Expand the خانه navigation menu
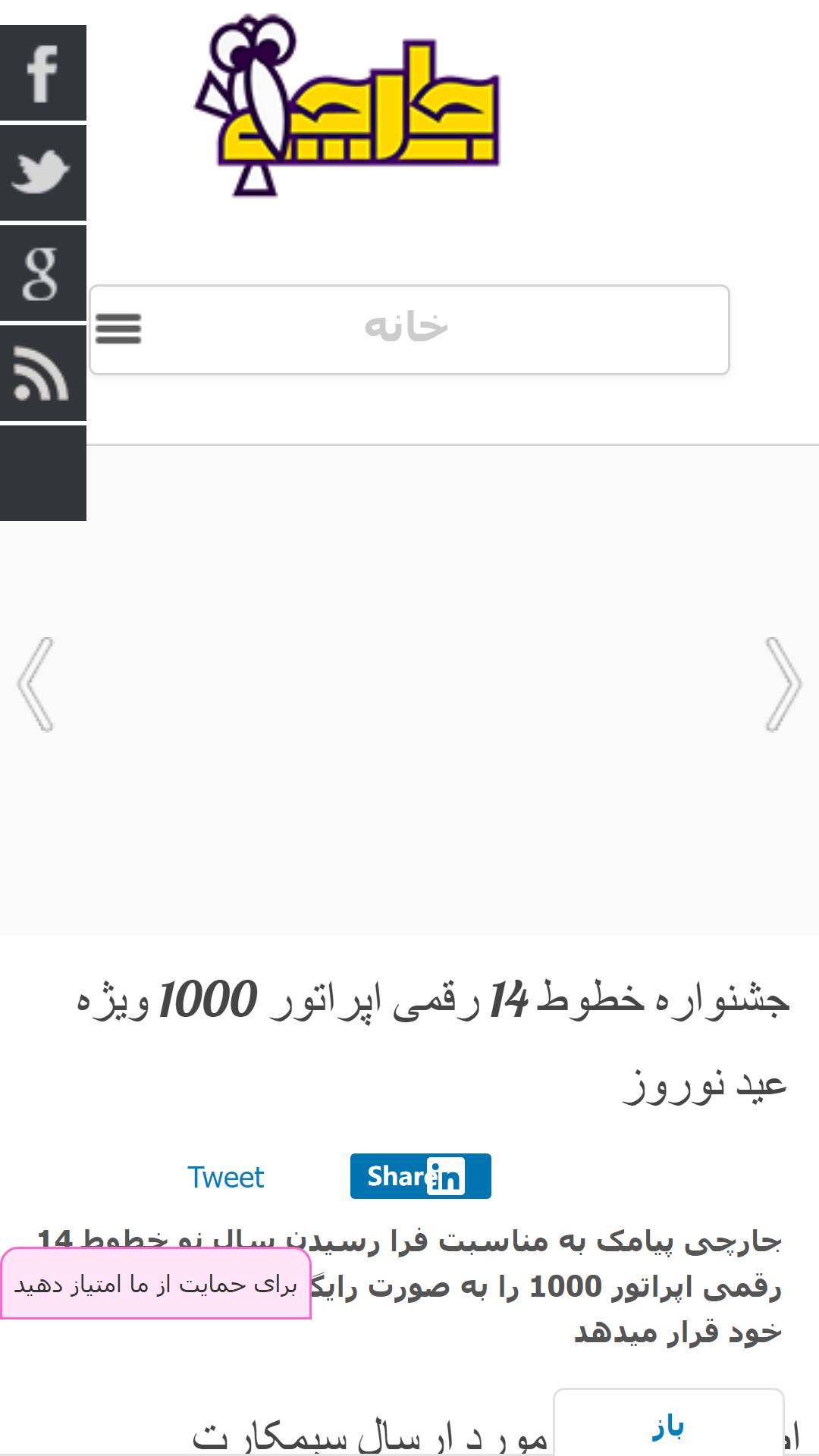This screenshot has width=819, height=1456. pos(409,330)
